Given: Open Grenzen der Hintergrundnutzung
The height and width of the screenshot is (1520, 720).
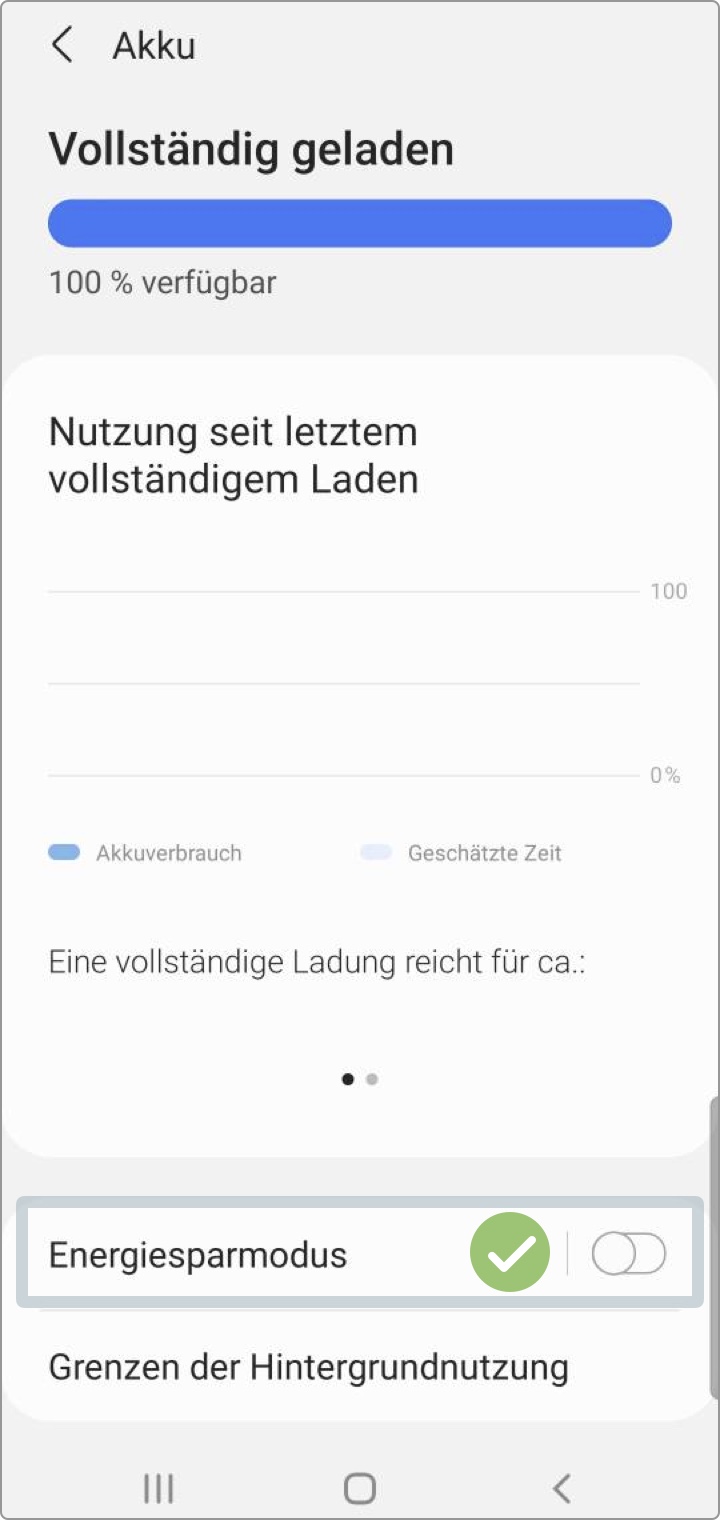Looking at the screenshot, I should click(308, 1366).
